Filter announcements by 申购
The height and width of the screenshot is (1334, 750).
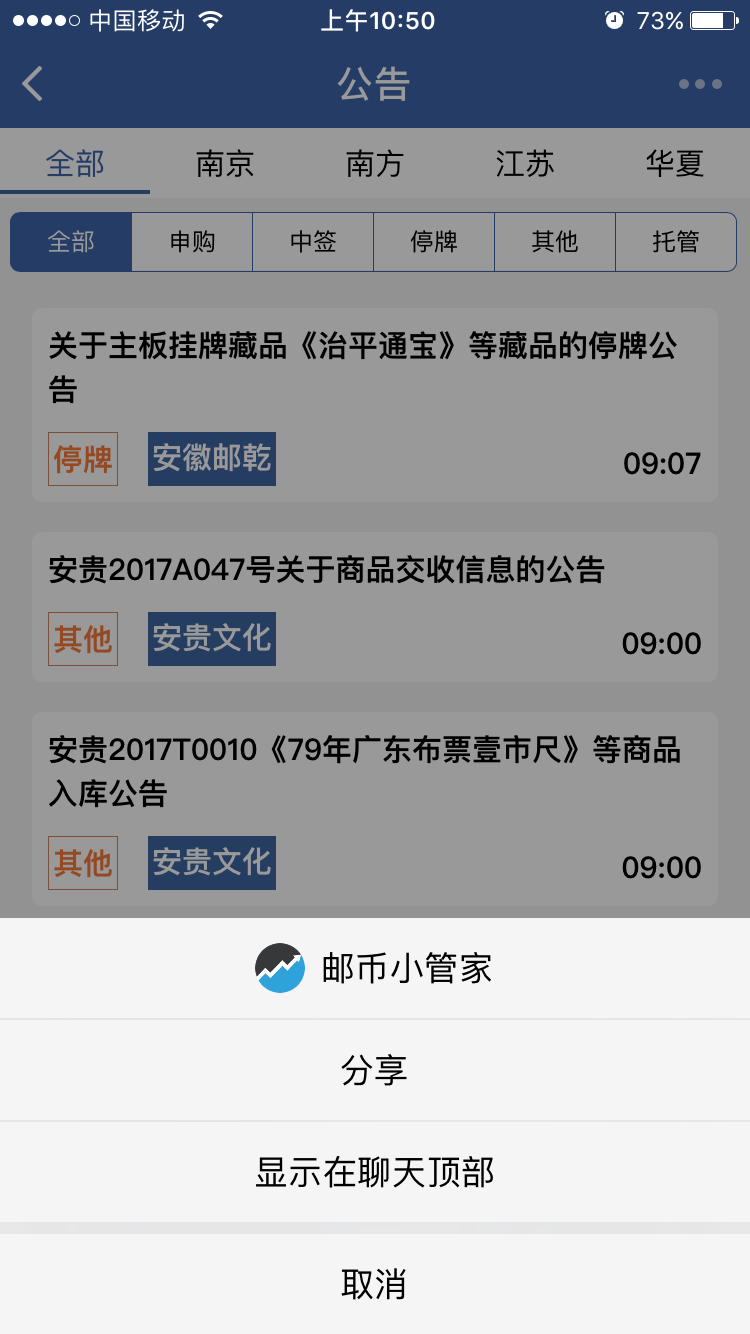pyautogui.click(x=192, y=242)
